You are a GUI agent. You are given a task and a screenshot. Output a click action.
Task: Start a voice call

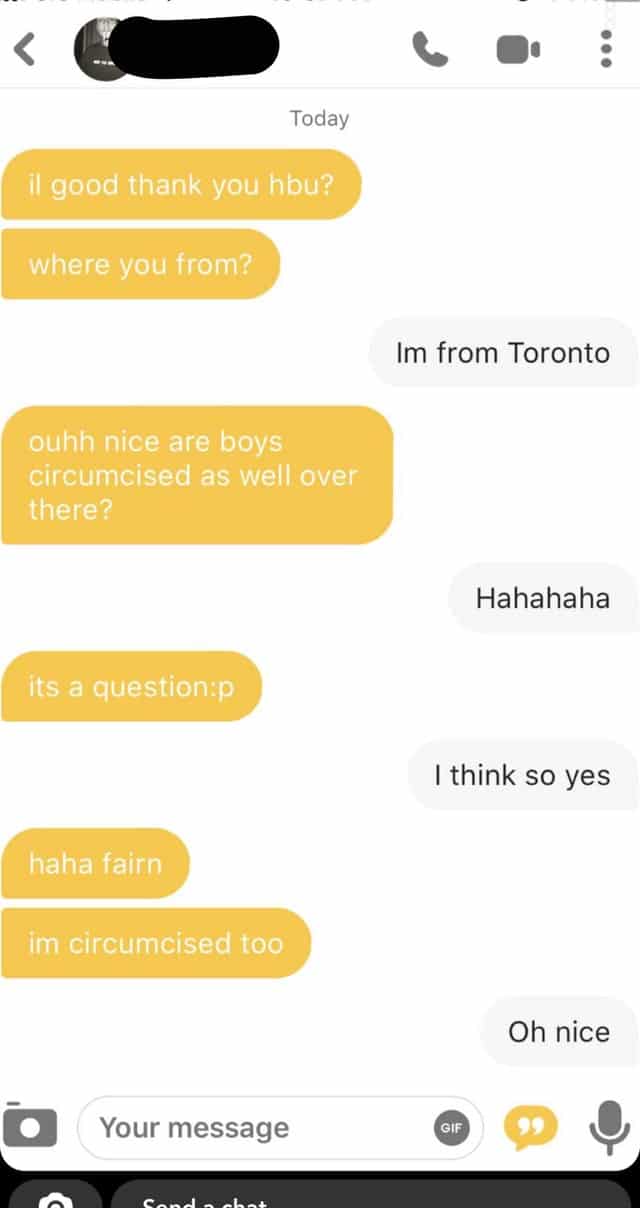click(430, 48)
